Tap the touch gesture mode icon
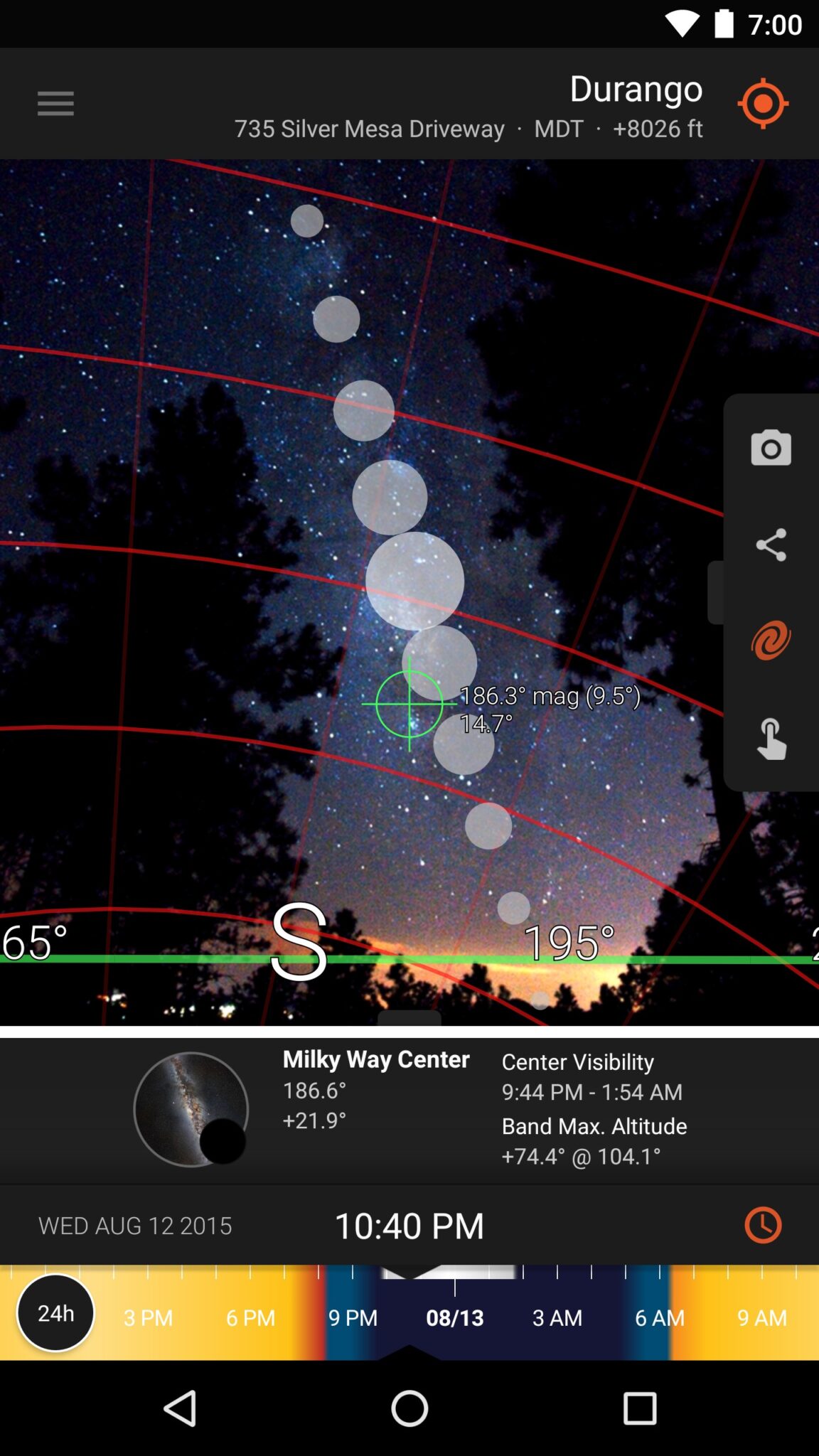Screen dimensions: 819x1456 pos(771,739)
